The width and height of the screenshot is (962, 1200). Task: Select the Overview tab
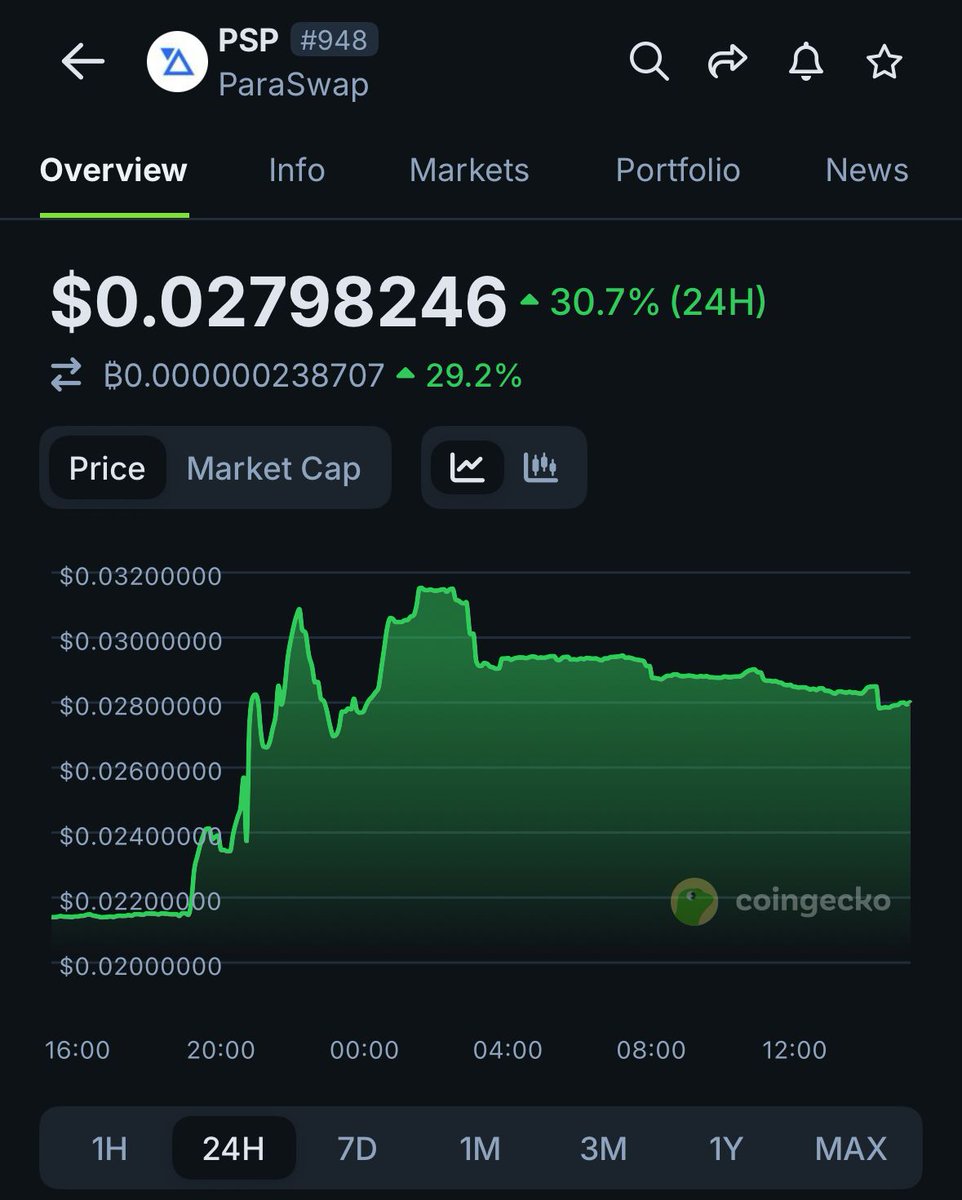[113, 170]
